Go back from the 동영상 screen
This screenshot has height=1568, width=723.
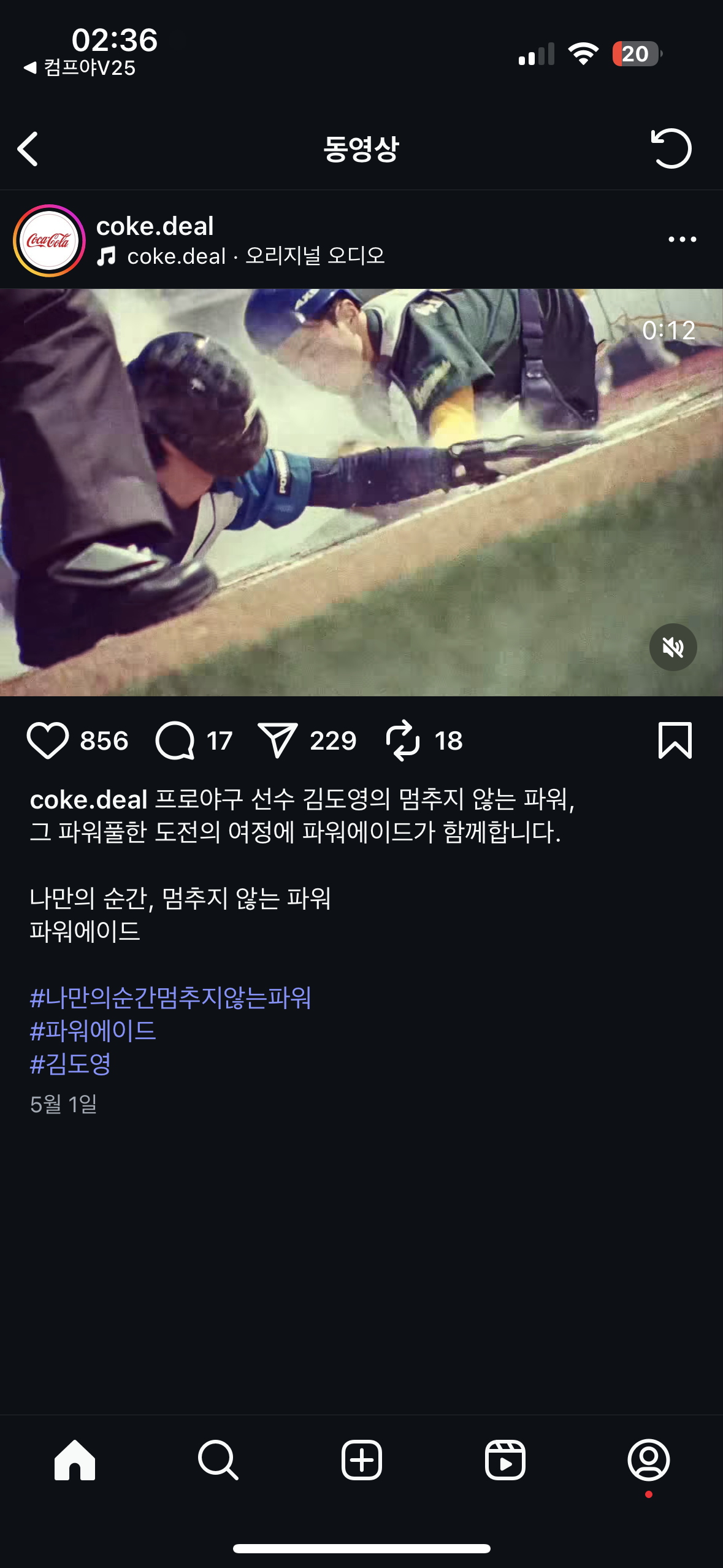pyautogui.click(x=28, y=149)
